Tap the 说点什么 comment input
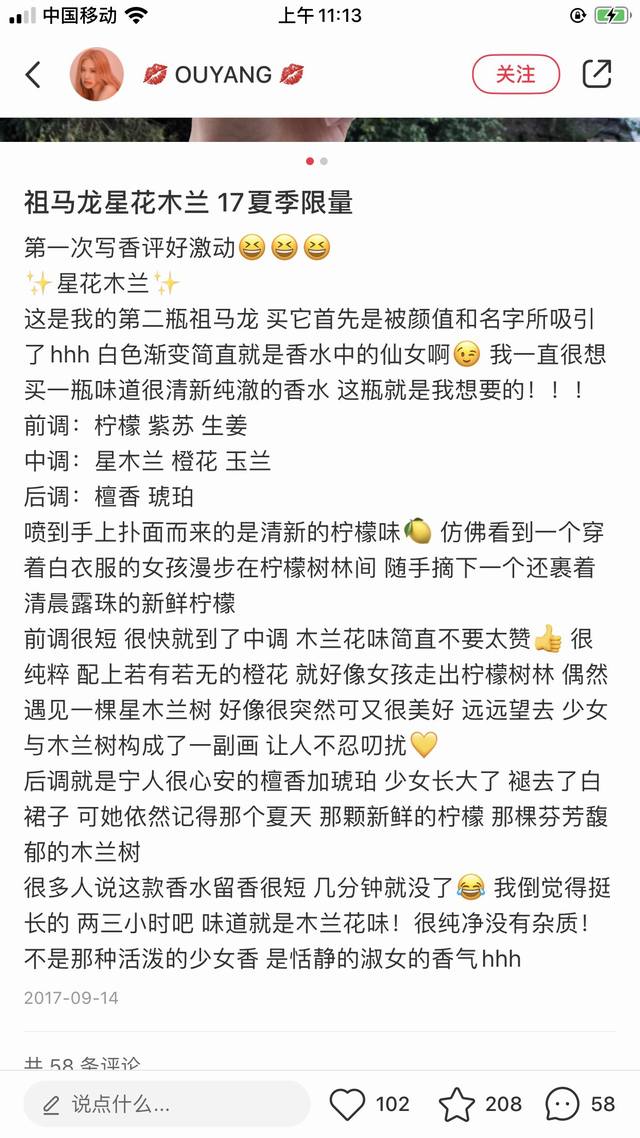Screen dimensions: 640x1138 pos(166,1104)
